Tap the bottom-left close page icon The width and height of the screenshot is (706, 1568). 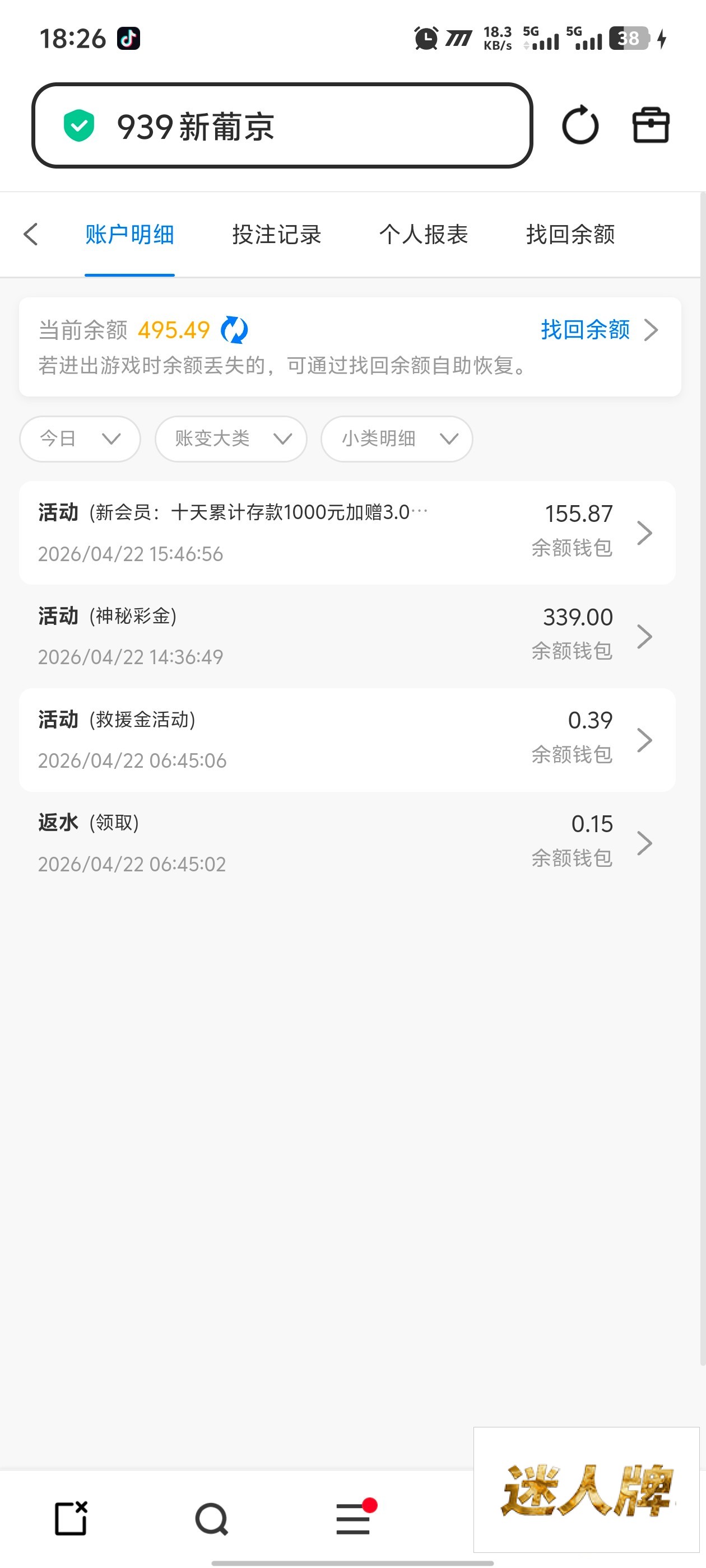(x=71, y=1518)
